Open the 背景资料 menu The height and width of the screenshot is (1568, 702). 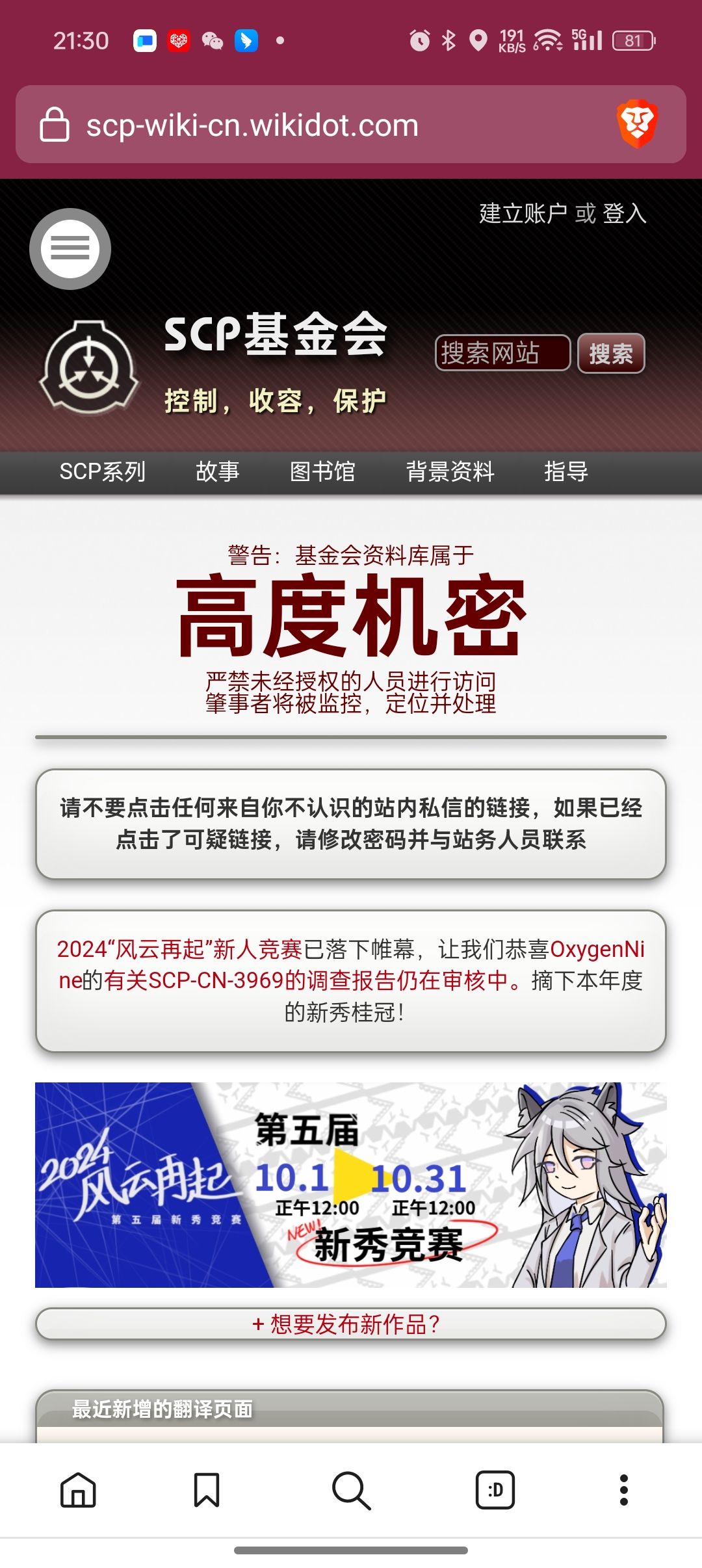450,471
